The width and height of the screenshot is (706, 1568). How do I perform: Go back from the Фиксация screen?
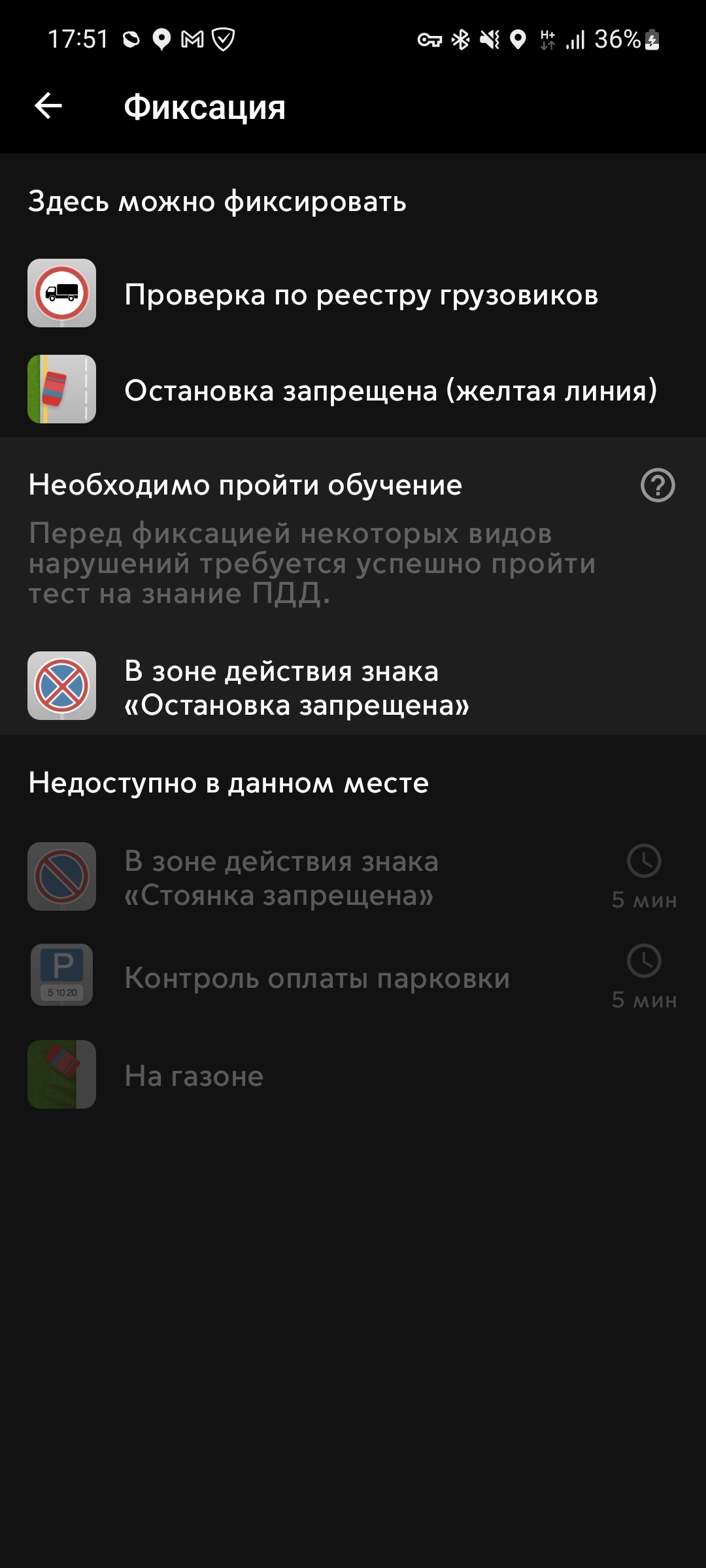coord(48,106)
